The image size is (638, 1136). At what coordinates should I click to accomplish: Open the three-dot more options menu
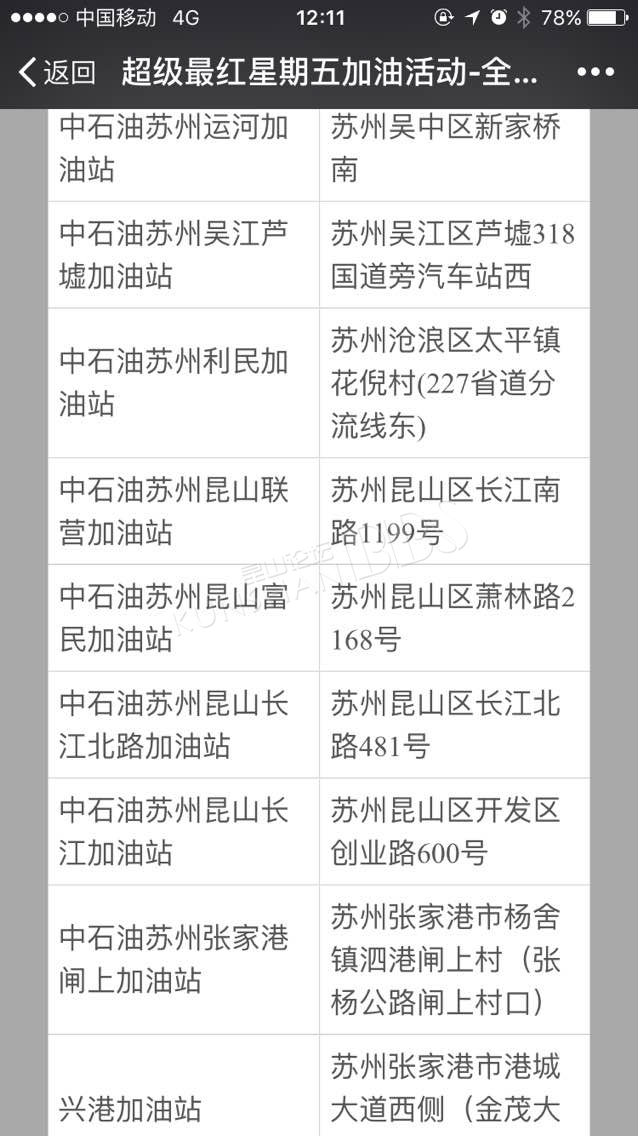pos(596,72)
